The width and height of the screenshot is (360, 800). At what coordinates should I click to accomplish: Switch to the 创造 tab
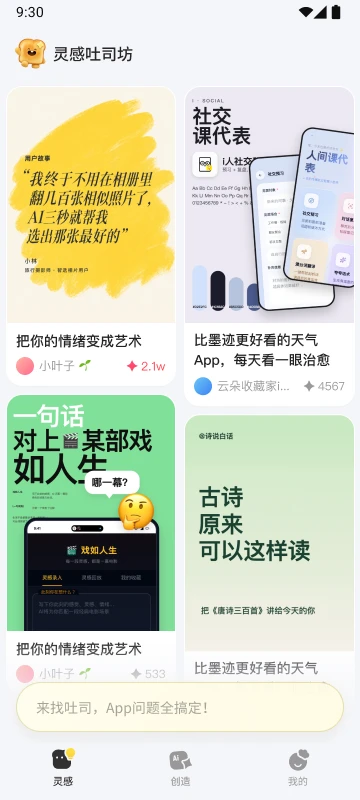point(180,767)
